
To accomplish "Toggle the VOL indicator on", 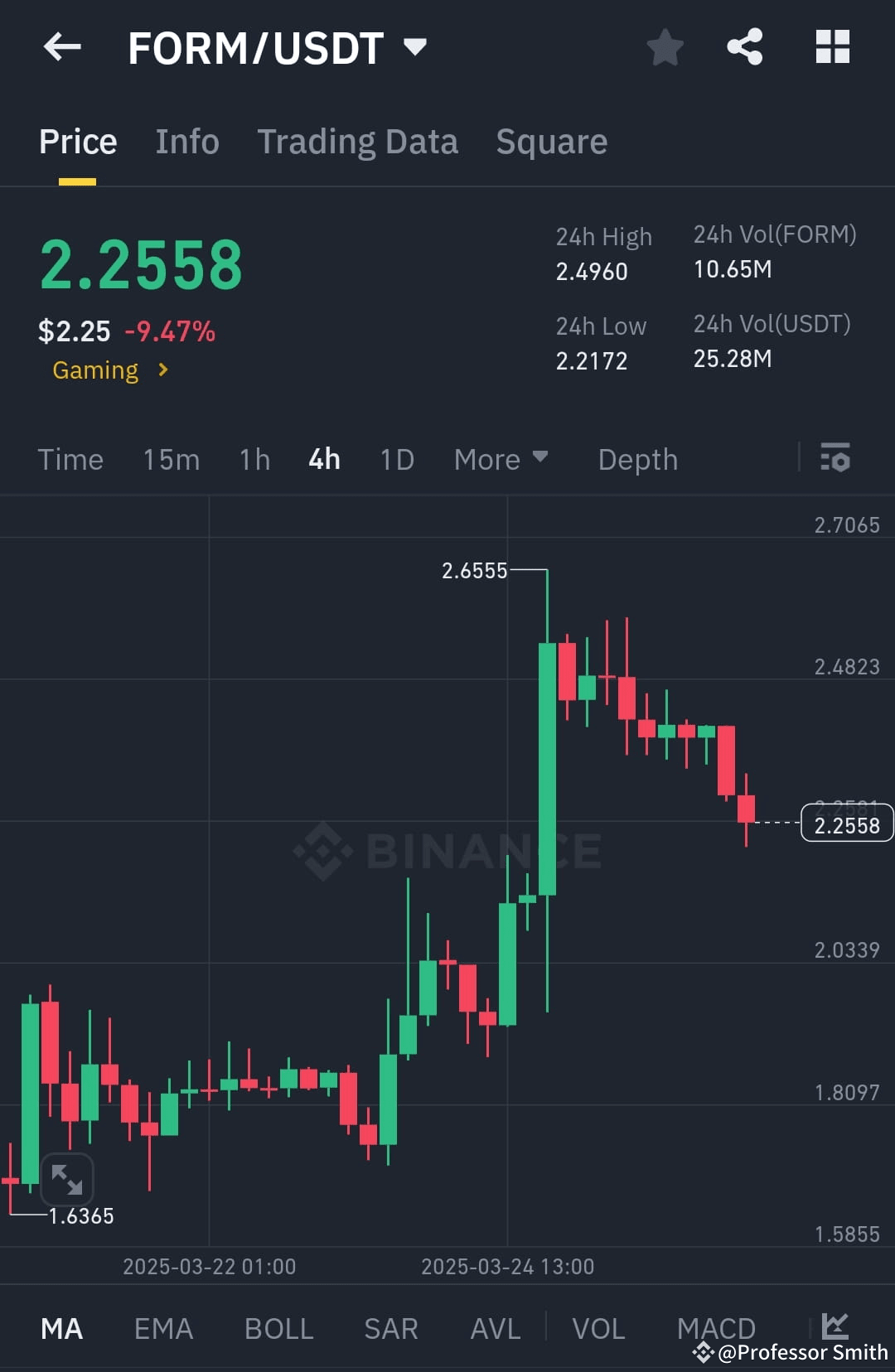I will coord(598,1327).
